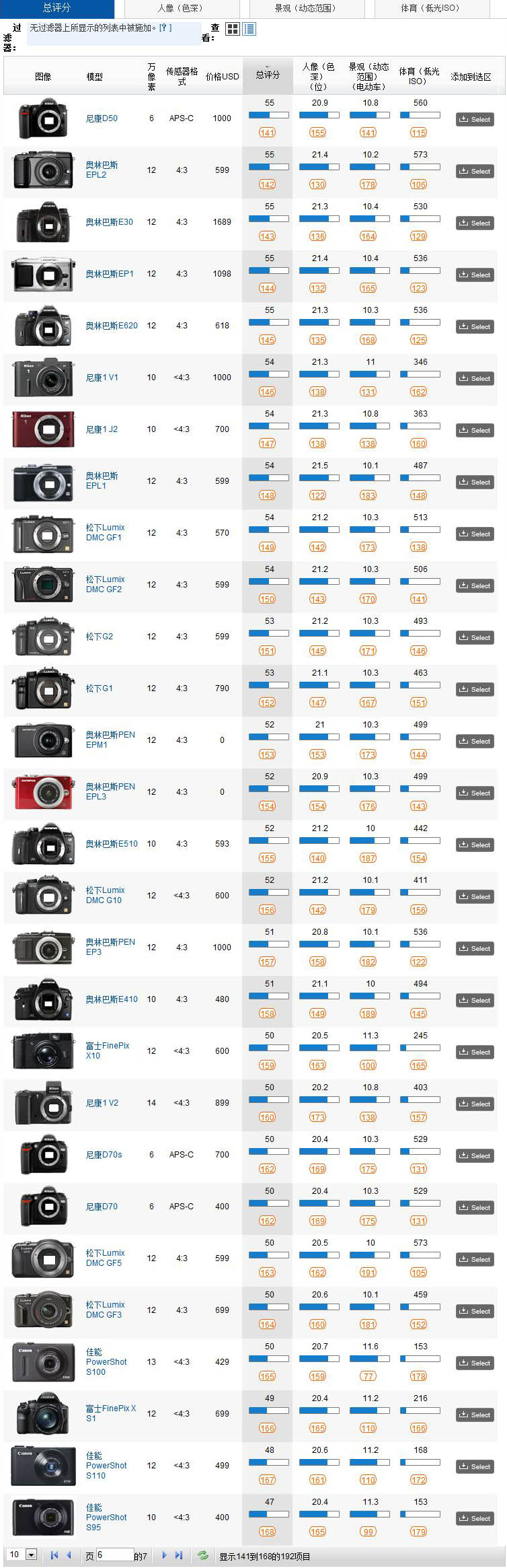Go to the first page

pyautogui.click(x=54, y=1555)
